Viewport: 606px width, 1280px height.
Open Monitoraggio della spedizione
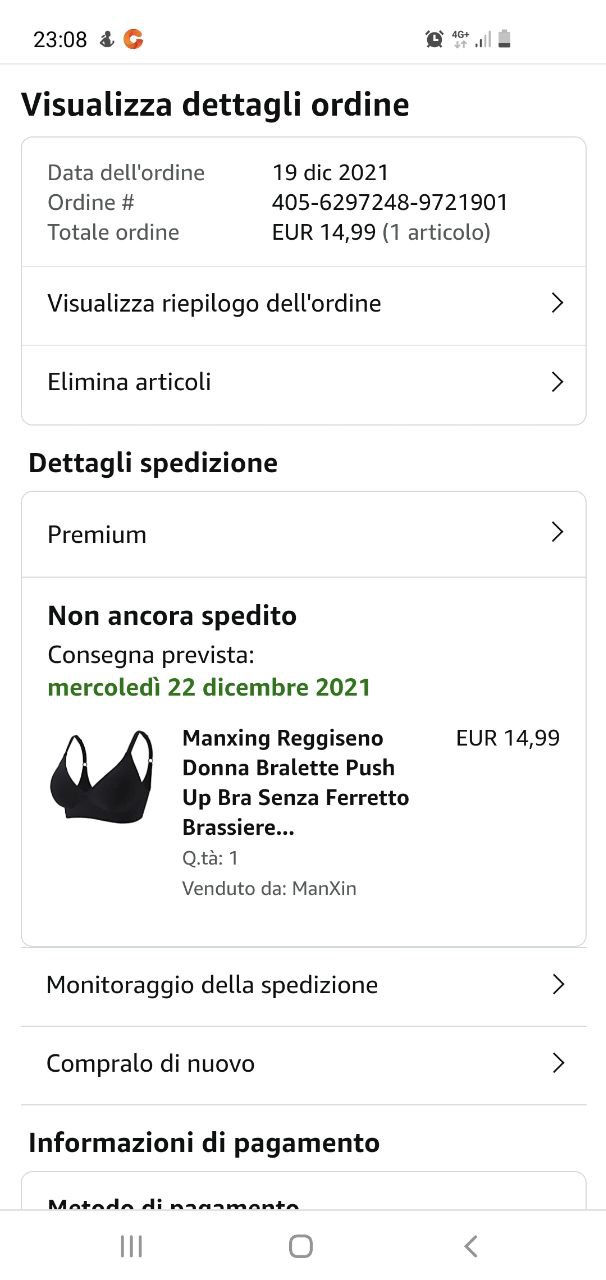pyautogui.click(x=303, y=985)
